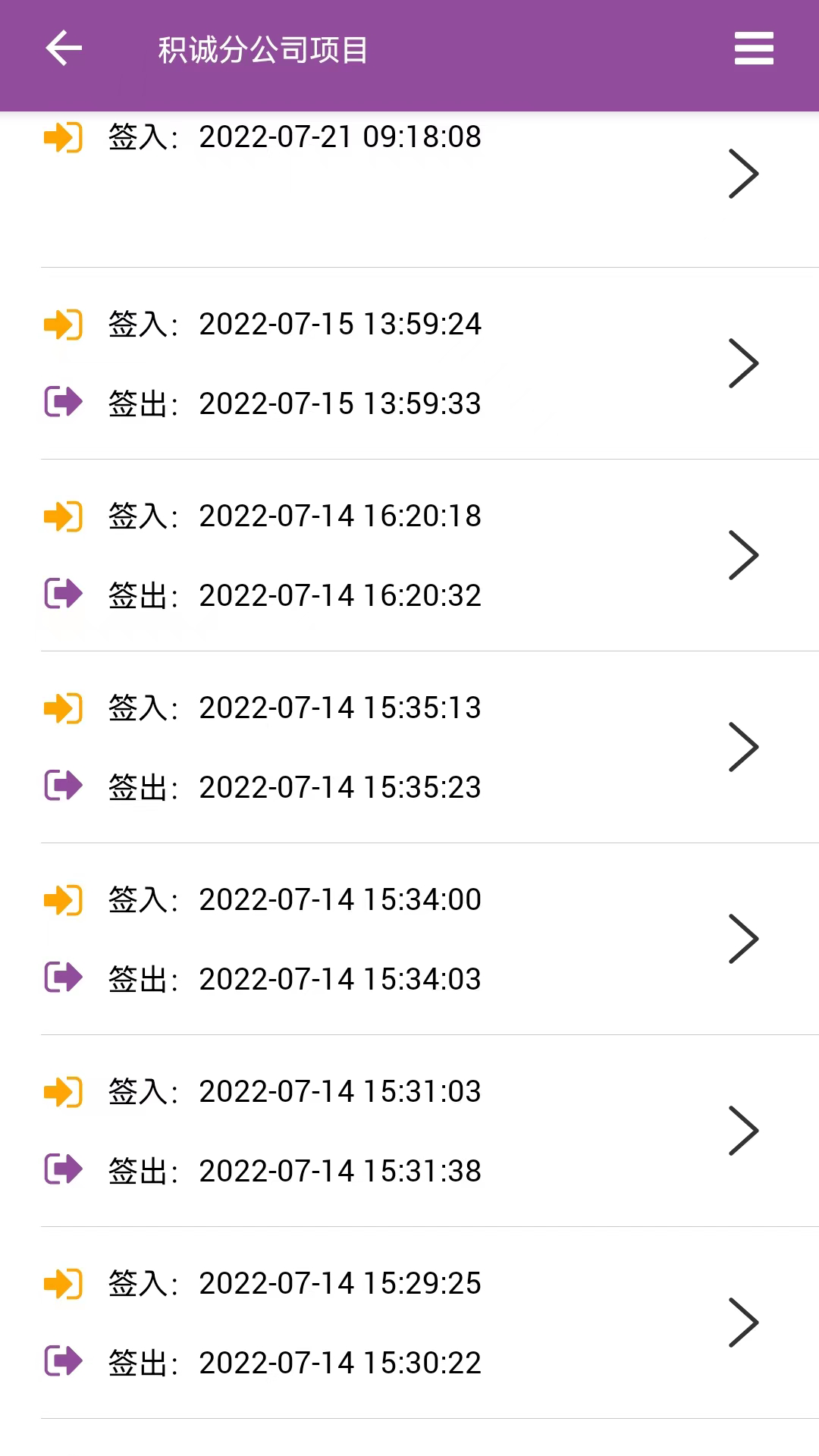The height and width of the screenshot is (1456, 819).
Task: Select the 签入 arrow icon on 2022-07-14 16:20:18 entry
Action: 63,516
